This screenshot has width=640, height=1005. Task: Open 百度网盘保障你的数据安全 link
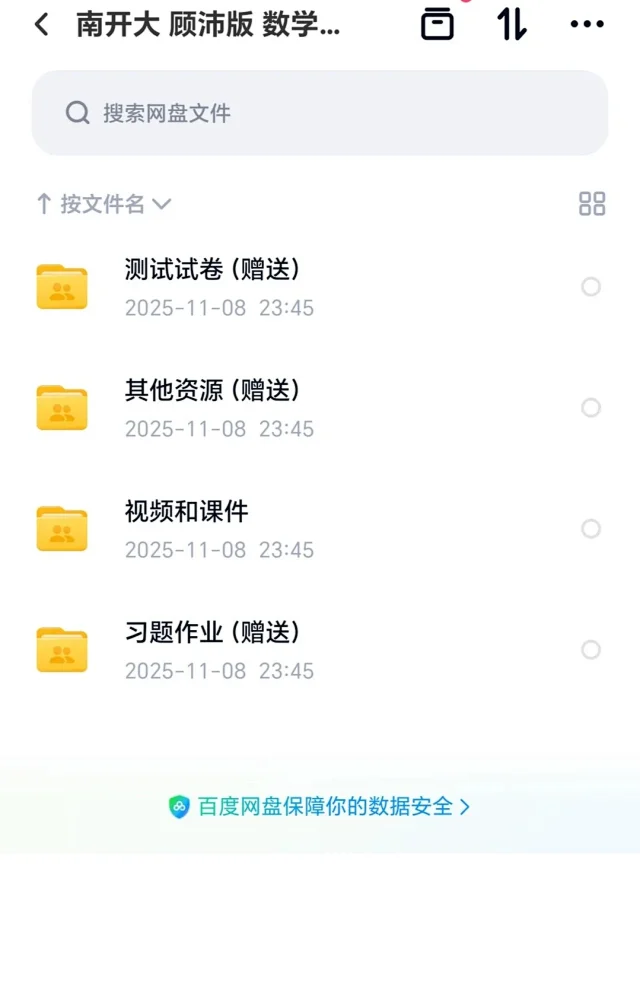(x=320, y=807)
